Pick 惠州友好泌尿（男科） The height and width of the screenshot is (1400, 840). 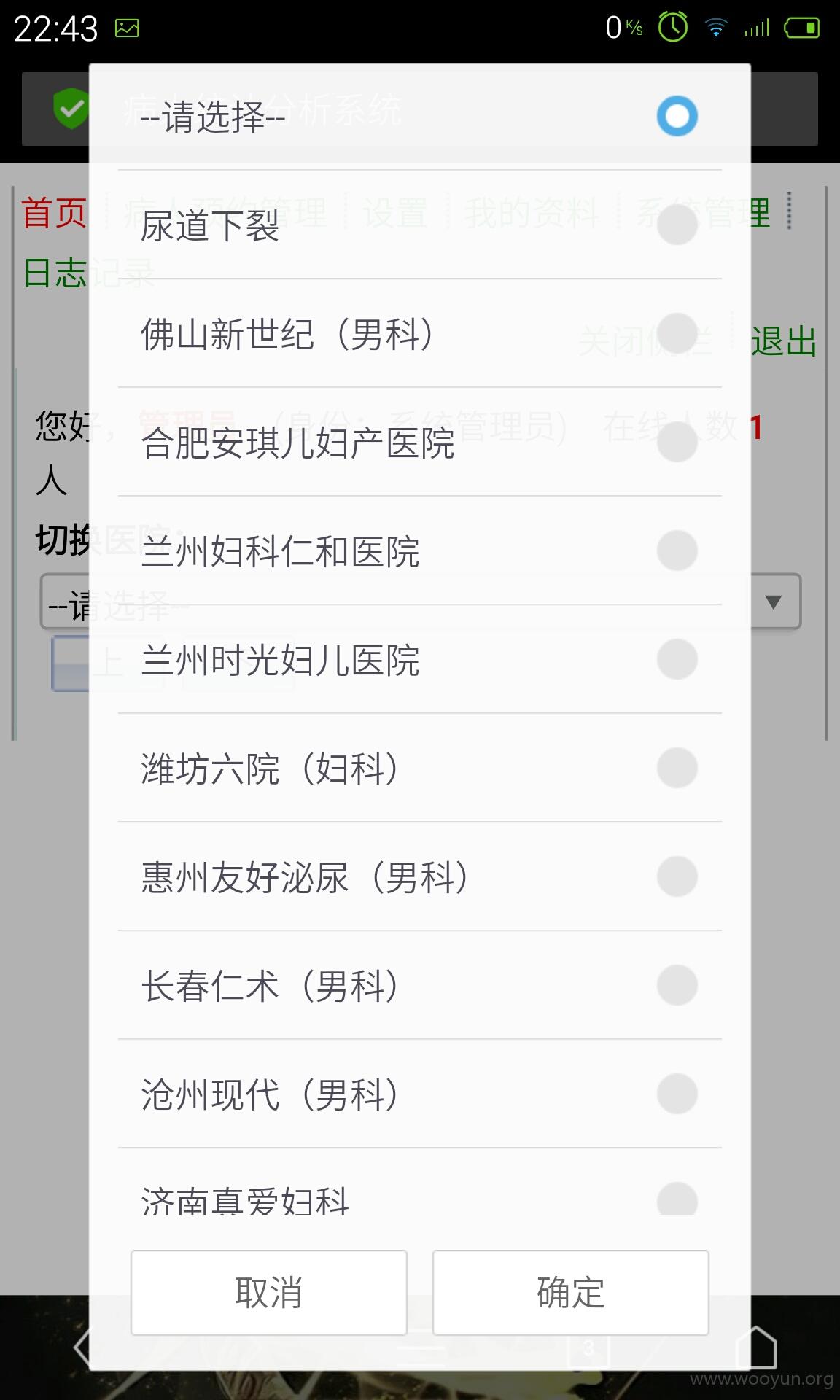point(419,876)
